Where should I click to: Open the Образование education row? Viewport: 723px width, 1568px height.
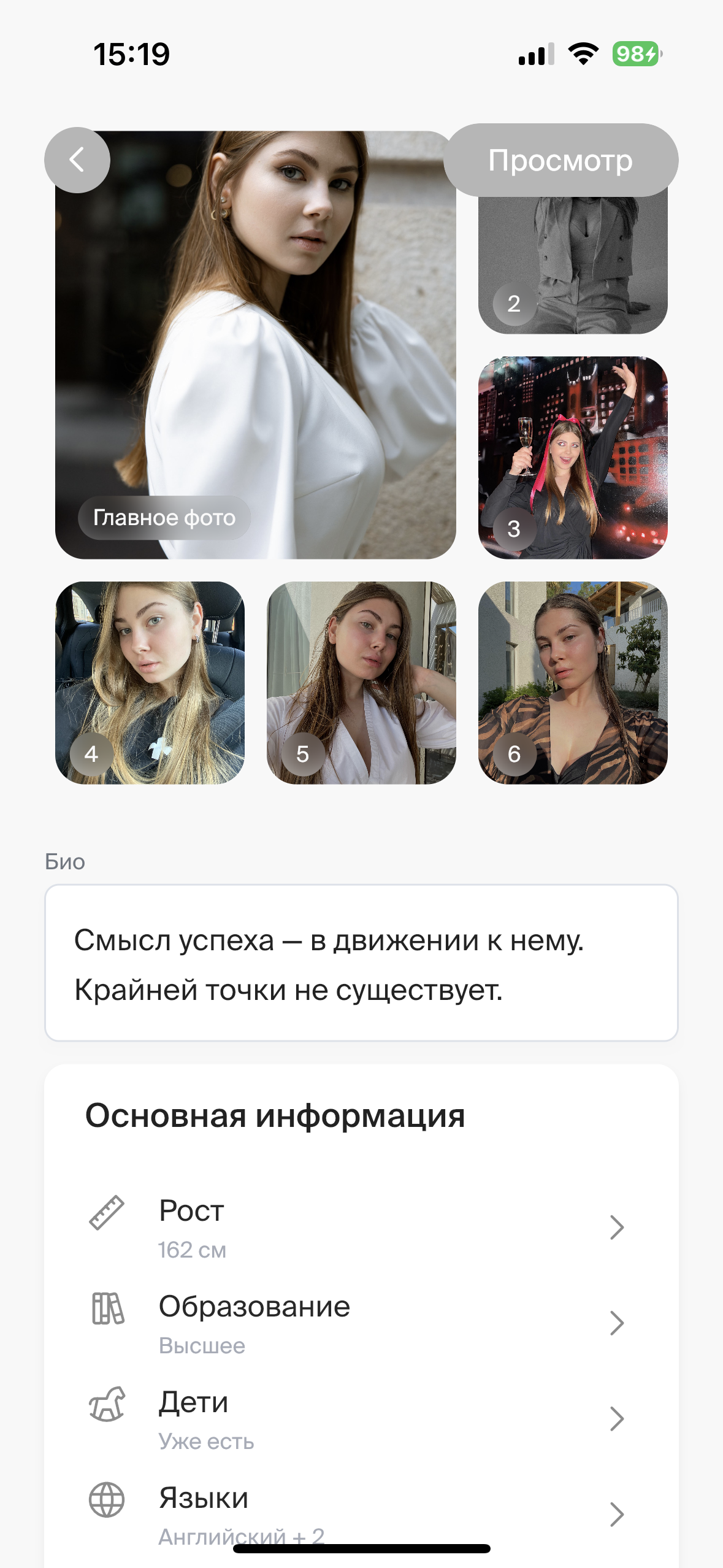(x=361, y=1323)
